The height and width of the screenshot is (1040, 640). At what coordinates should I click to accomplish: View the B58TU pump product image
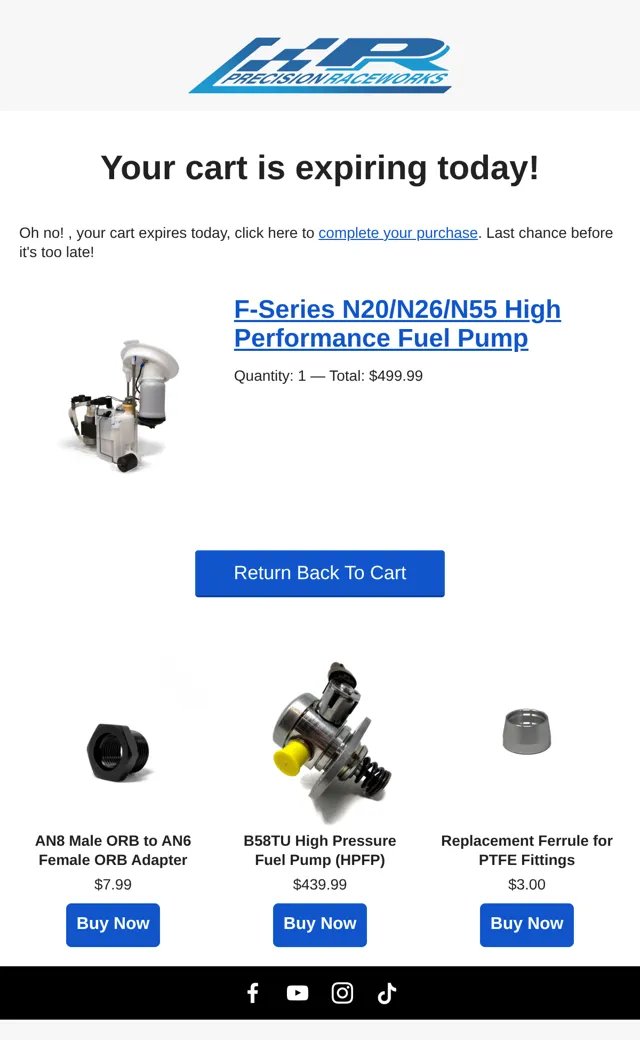click(329, 742)
